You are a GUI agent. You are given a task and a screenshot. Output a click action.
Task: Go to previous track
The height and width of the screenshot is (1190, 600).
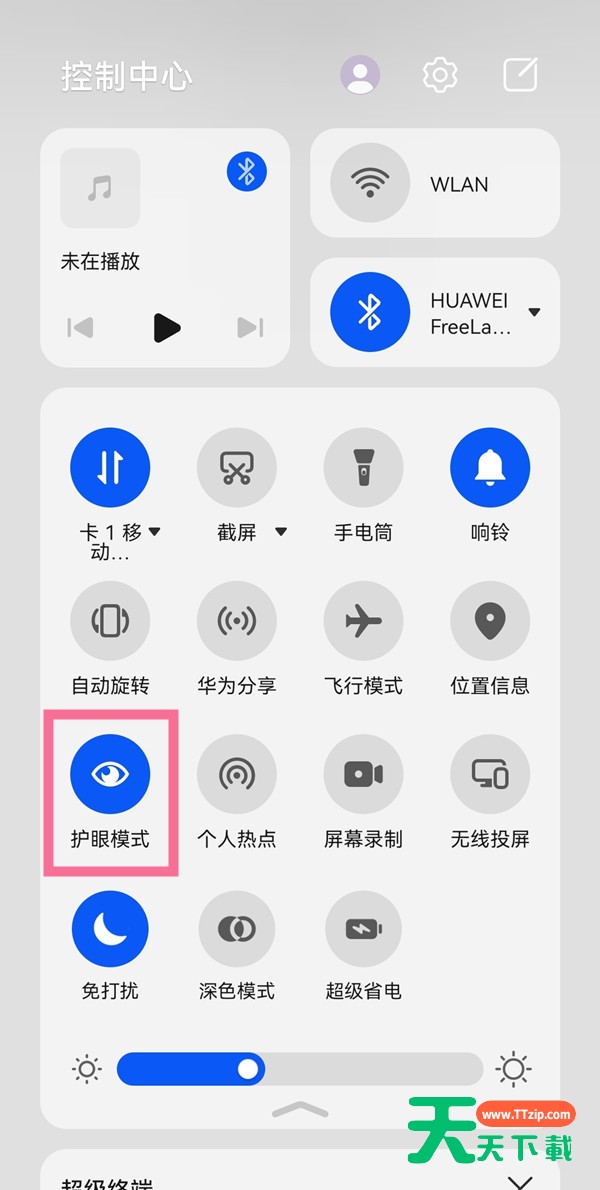tap(80, 327)
